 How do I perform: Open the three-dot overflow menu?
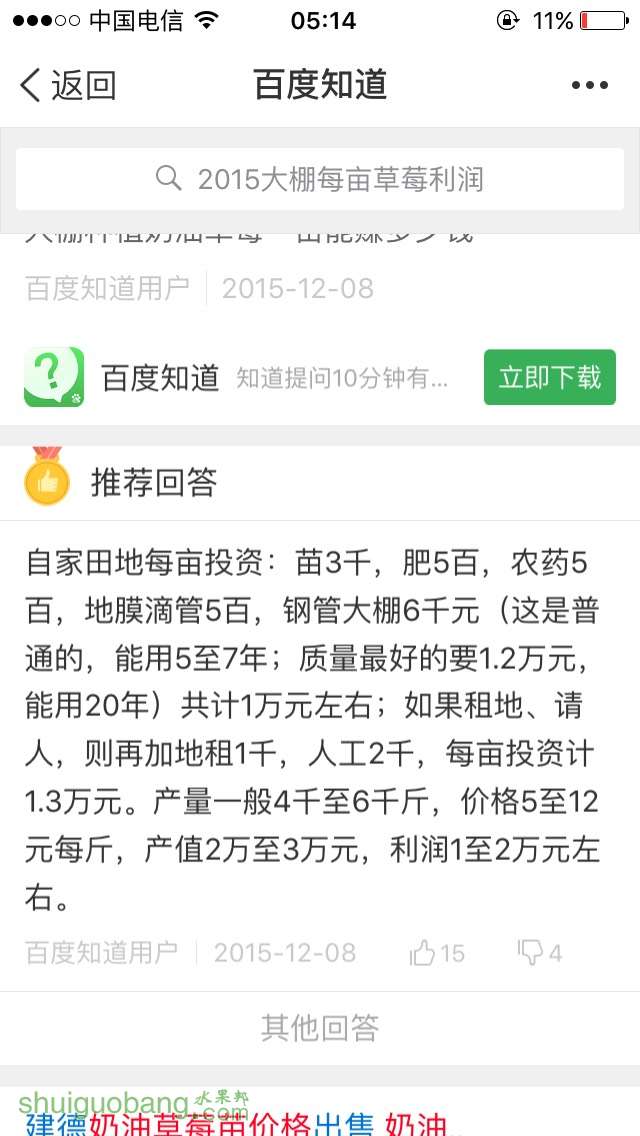[x=590, y=86]
